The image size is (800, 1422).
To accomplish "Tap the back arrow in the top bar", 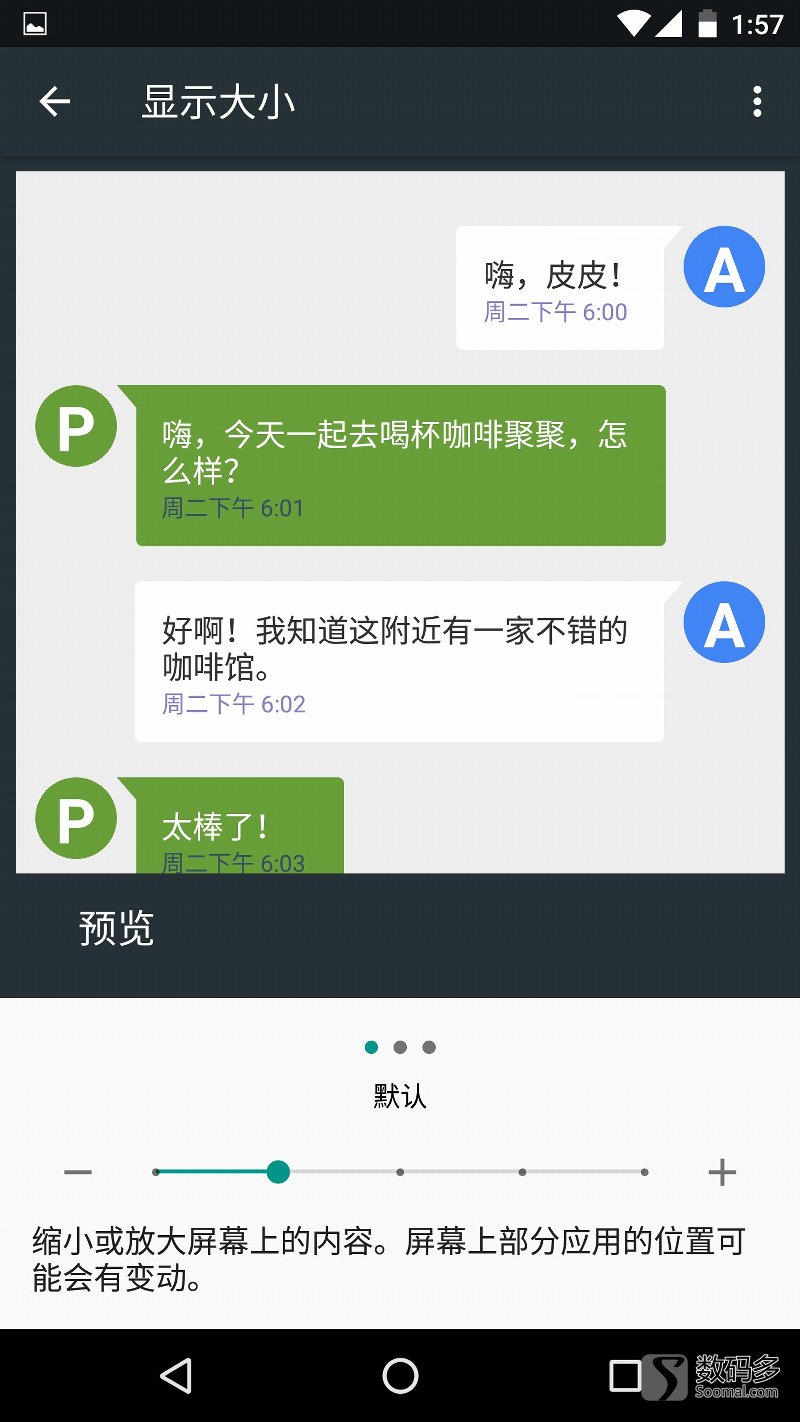I will tap(55, 102).
